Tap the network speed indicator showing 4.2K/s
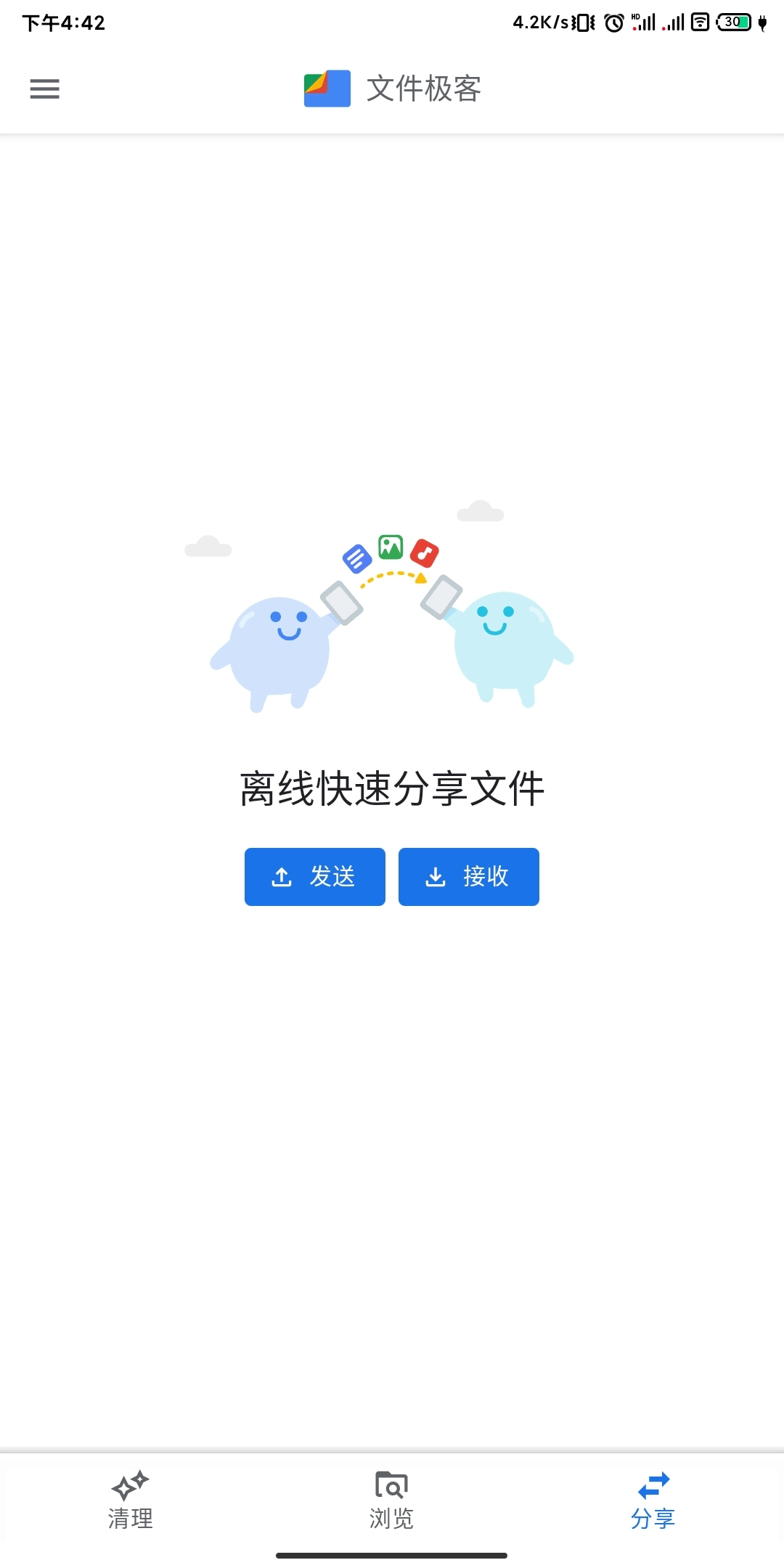The image size is (784, 1568). [541, 22]
